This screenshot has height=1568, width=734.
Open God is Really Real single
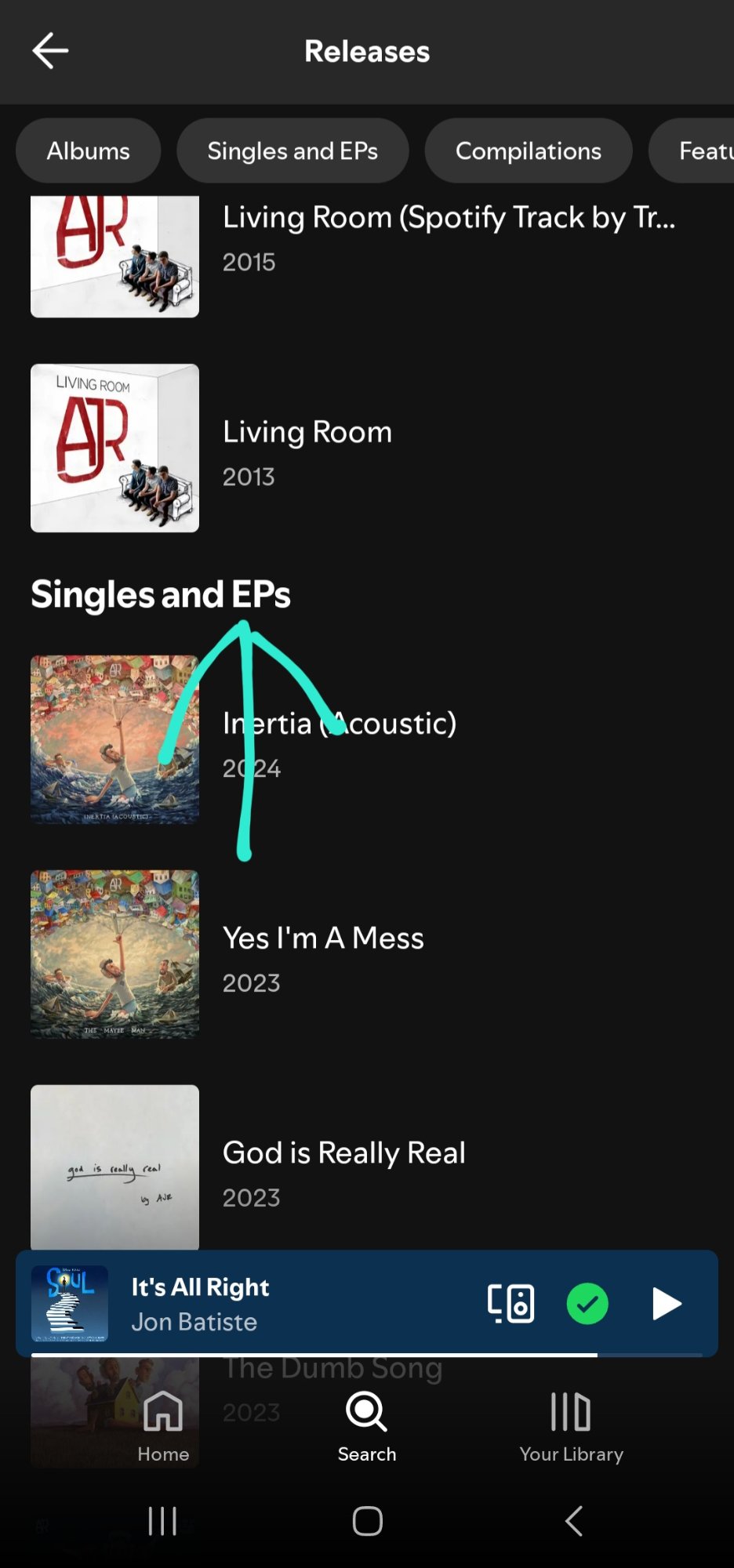pyautogui.click(x=367, y=1167)
